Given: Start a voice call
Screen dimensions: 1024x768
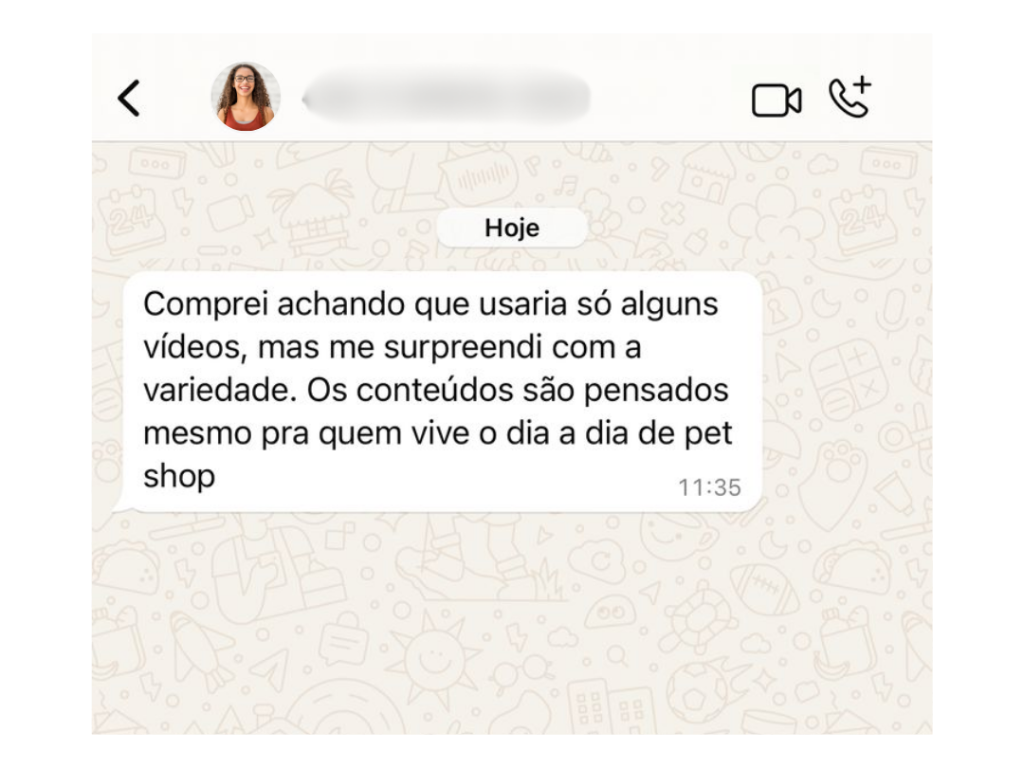Looking at the screenshot, I should (850, 98).
